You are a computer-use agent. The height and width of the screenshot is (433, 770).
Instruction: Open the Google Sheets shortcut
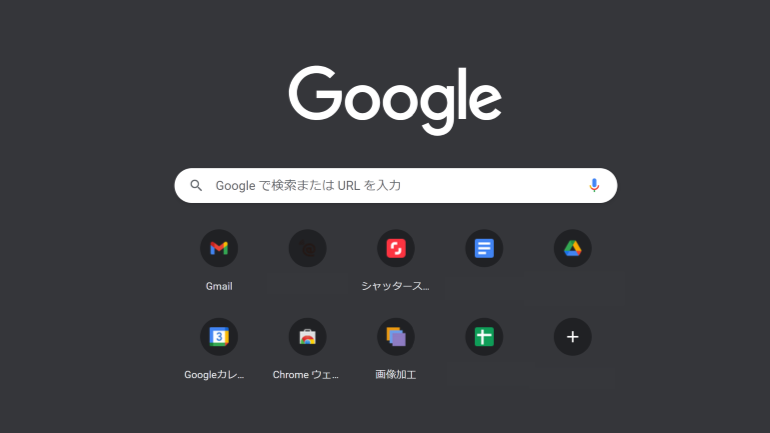point(484,337)
